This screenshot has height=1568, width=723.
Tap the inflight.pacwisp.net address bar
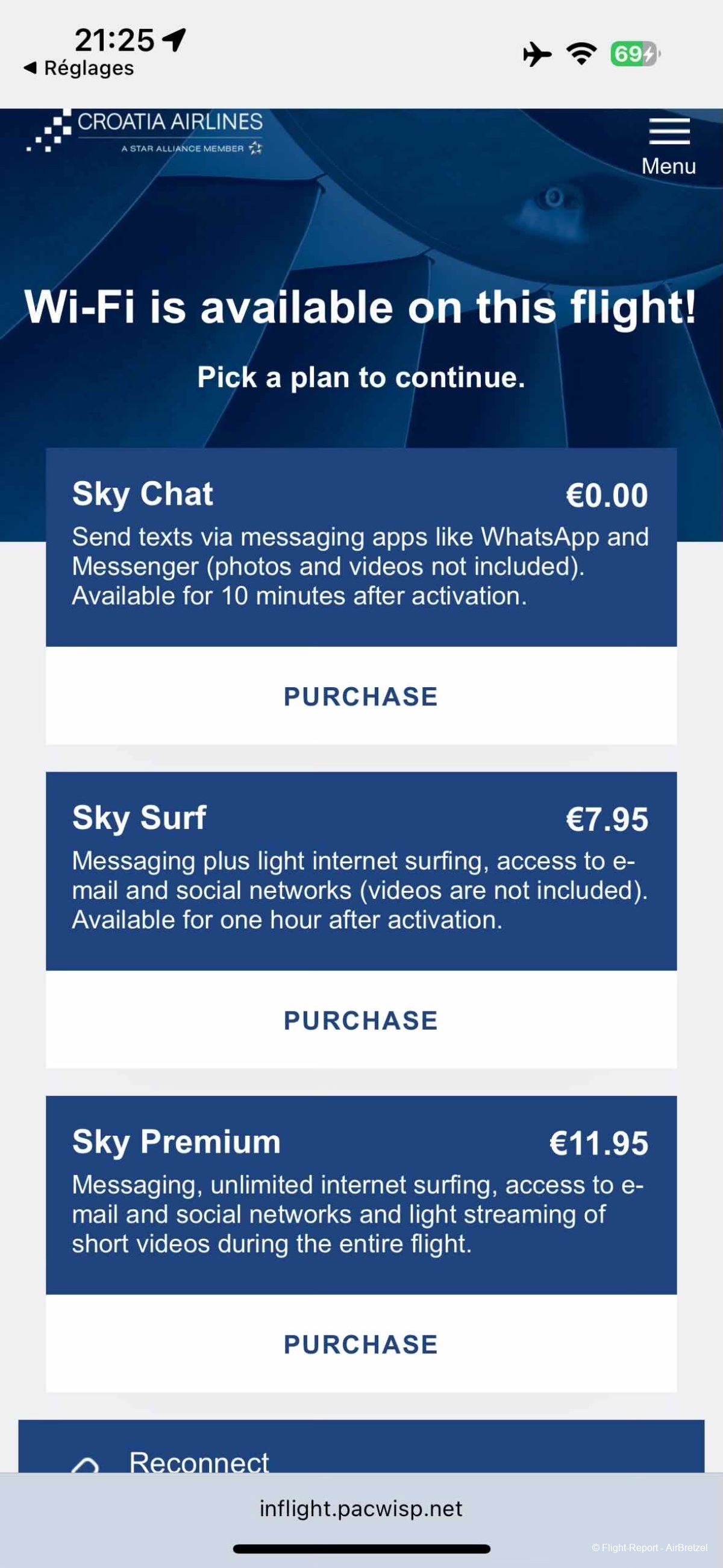(x=361, y=1508)
